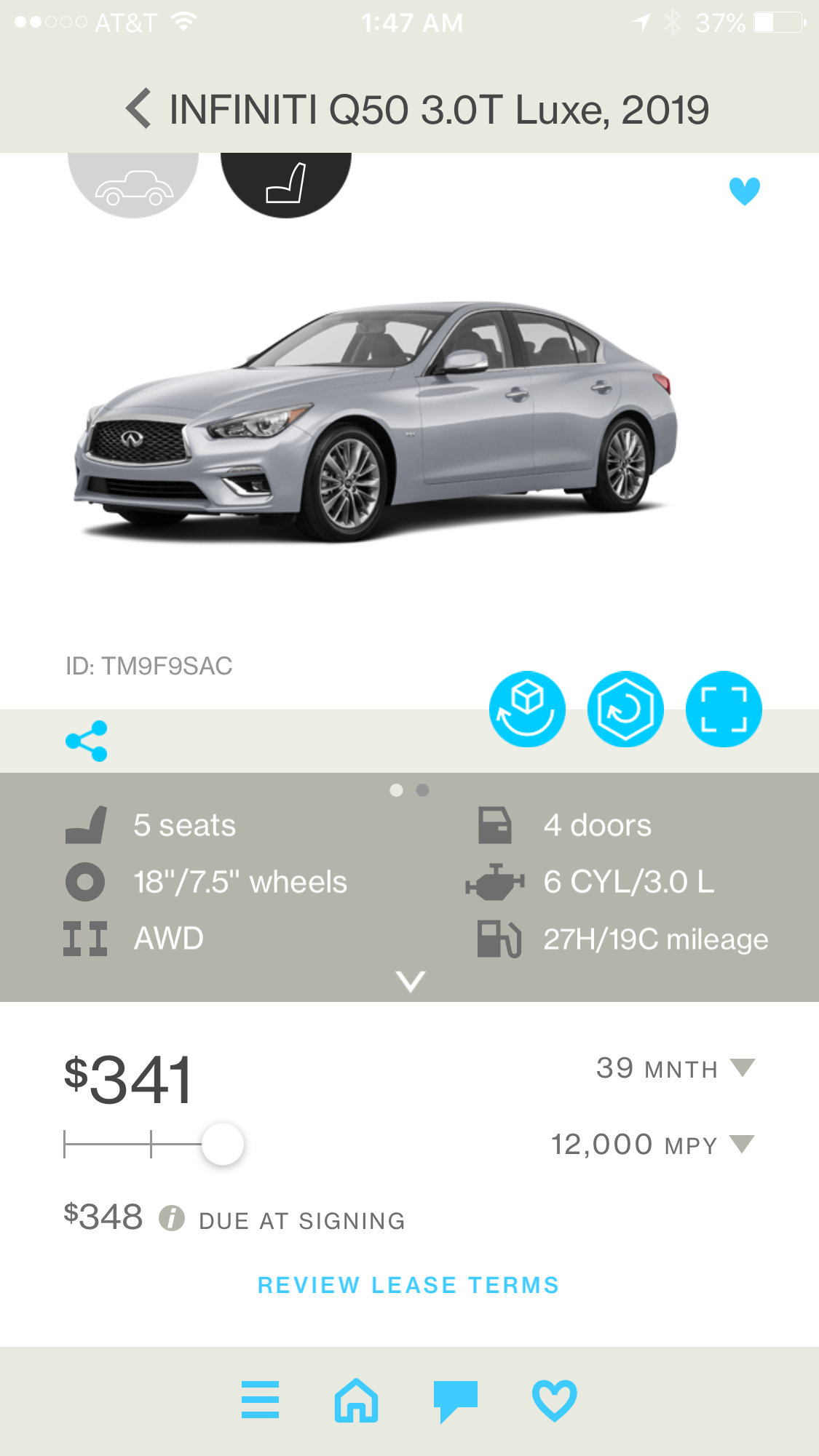Share this INFINITI Q50 listing
Image resolution: width=819 pixels, height=1456 pixels.
tap(87, 741)
